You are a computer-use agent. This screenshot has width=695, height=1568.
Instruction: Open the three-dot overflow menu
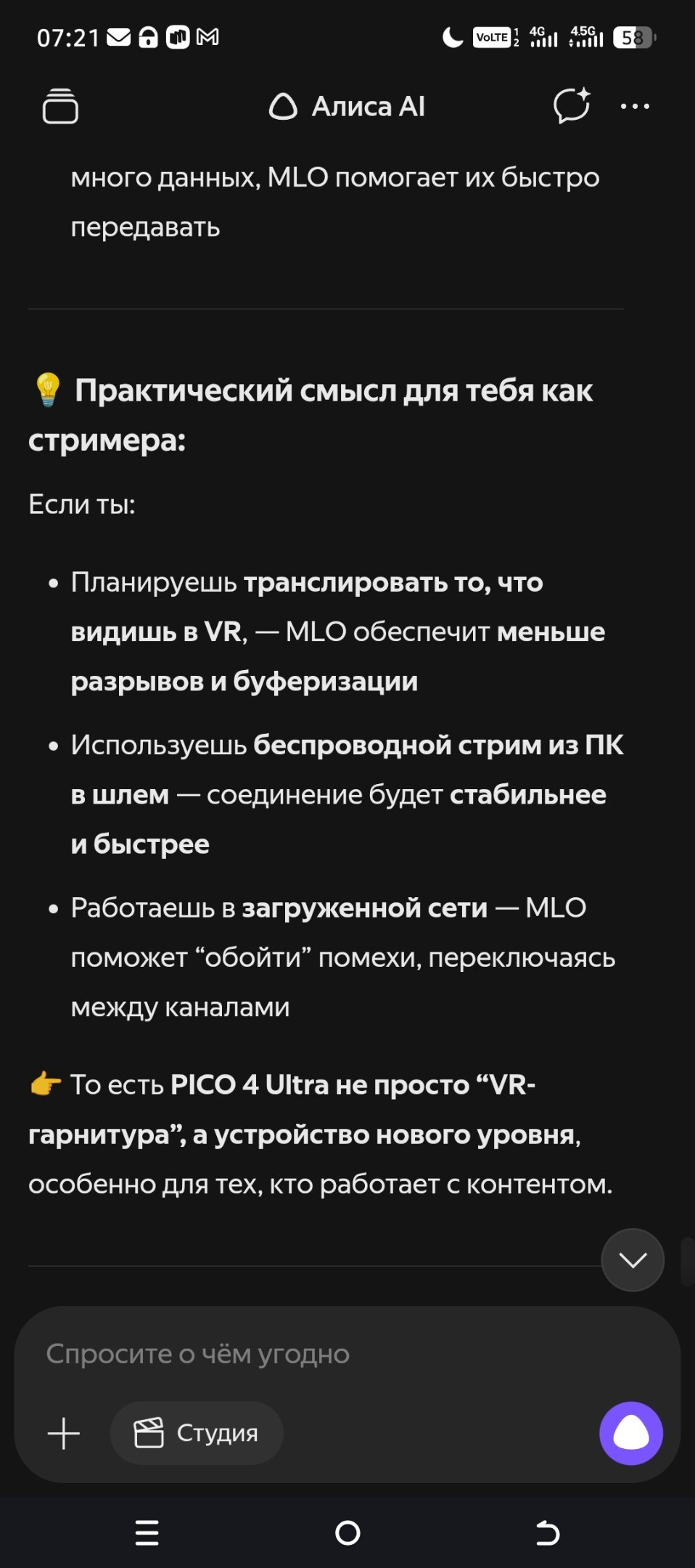[x=635, y=107]
